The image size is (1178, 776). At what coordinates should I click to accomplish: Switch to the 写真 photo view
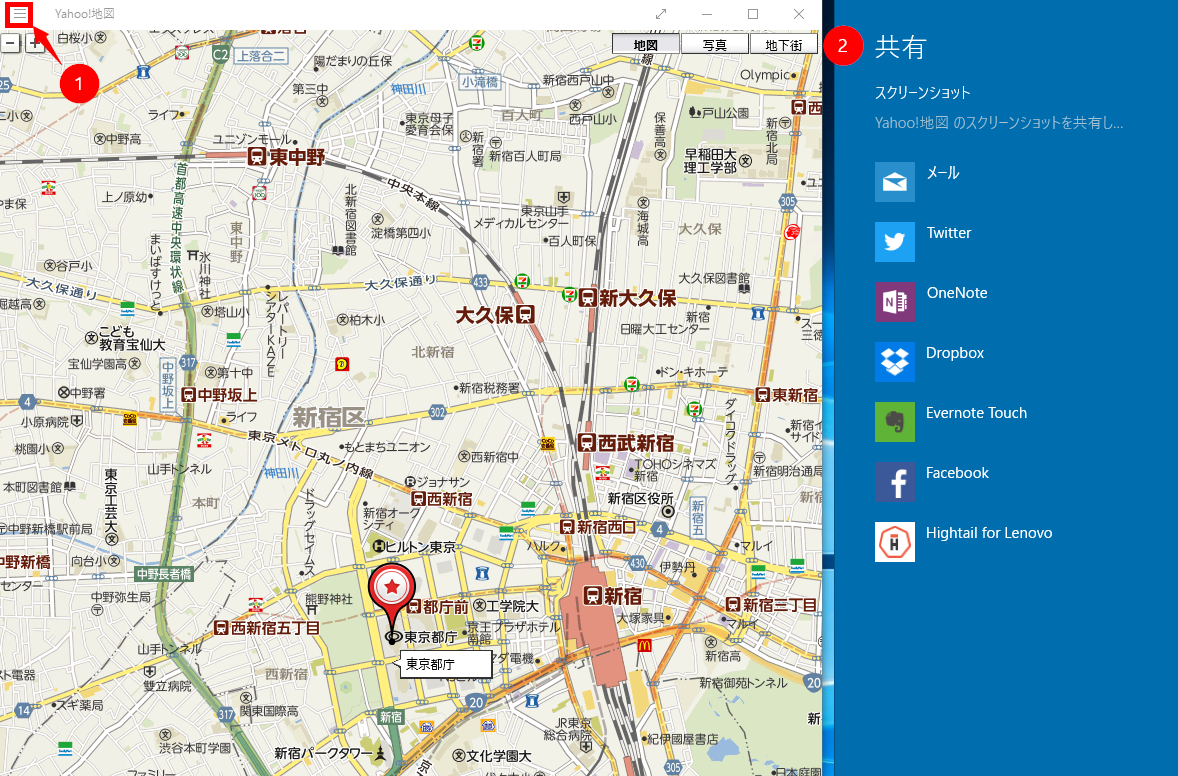714,45
